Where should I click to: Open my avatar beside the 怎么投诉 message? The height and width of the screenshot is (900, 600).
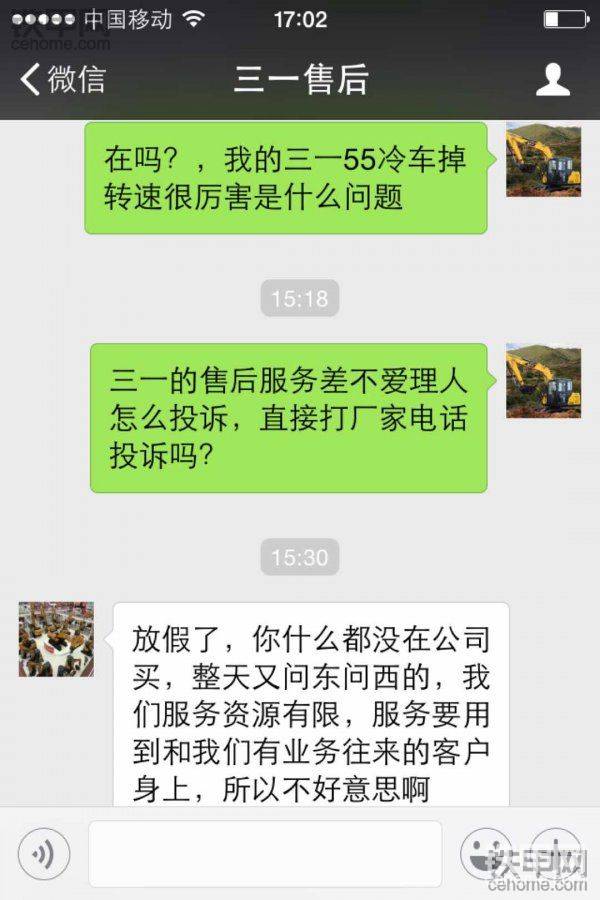tap(543, 381)
